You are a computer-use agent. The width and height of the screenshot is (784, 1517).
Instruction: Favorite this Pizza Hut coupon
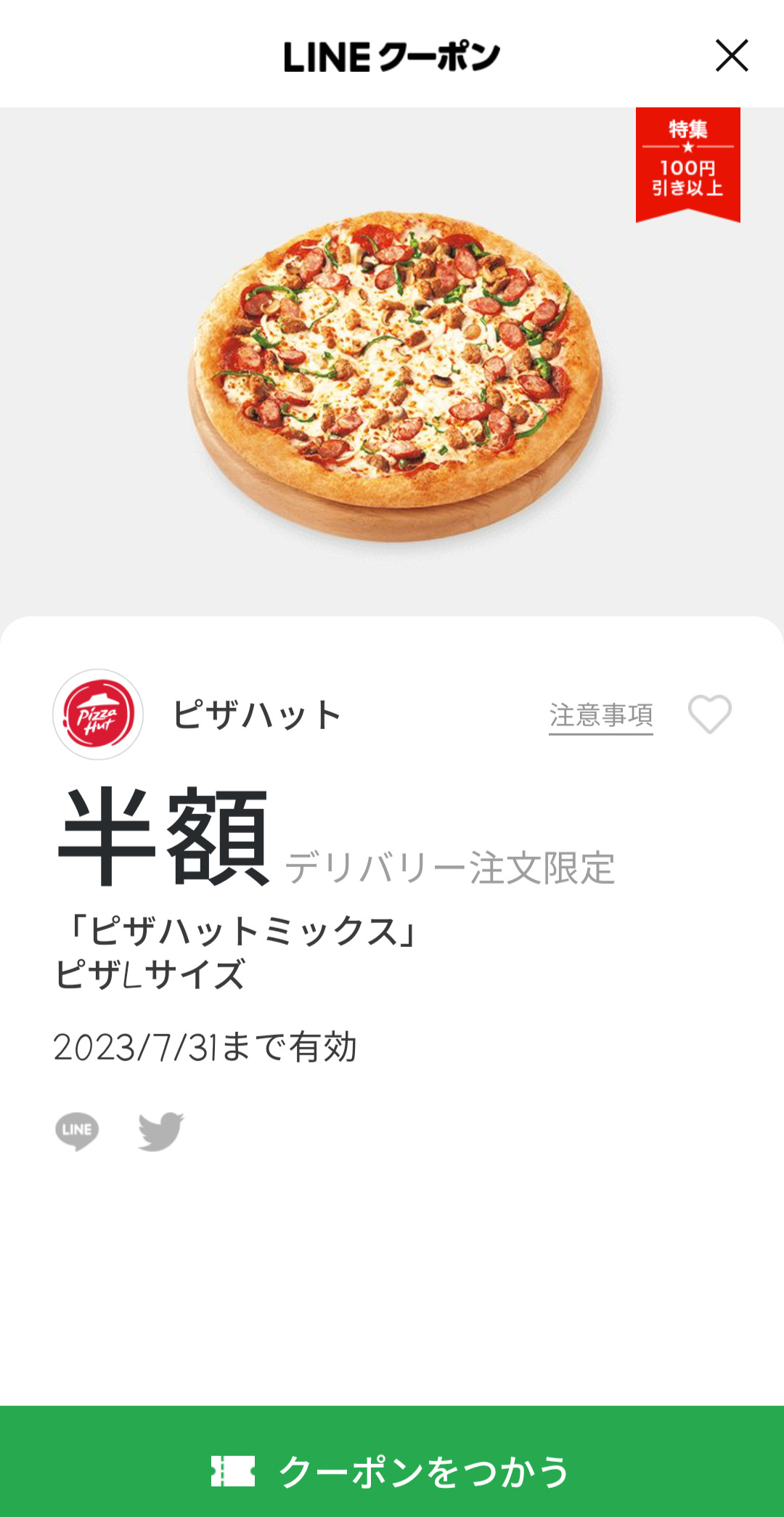tap(709, 714)
